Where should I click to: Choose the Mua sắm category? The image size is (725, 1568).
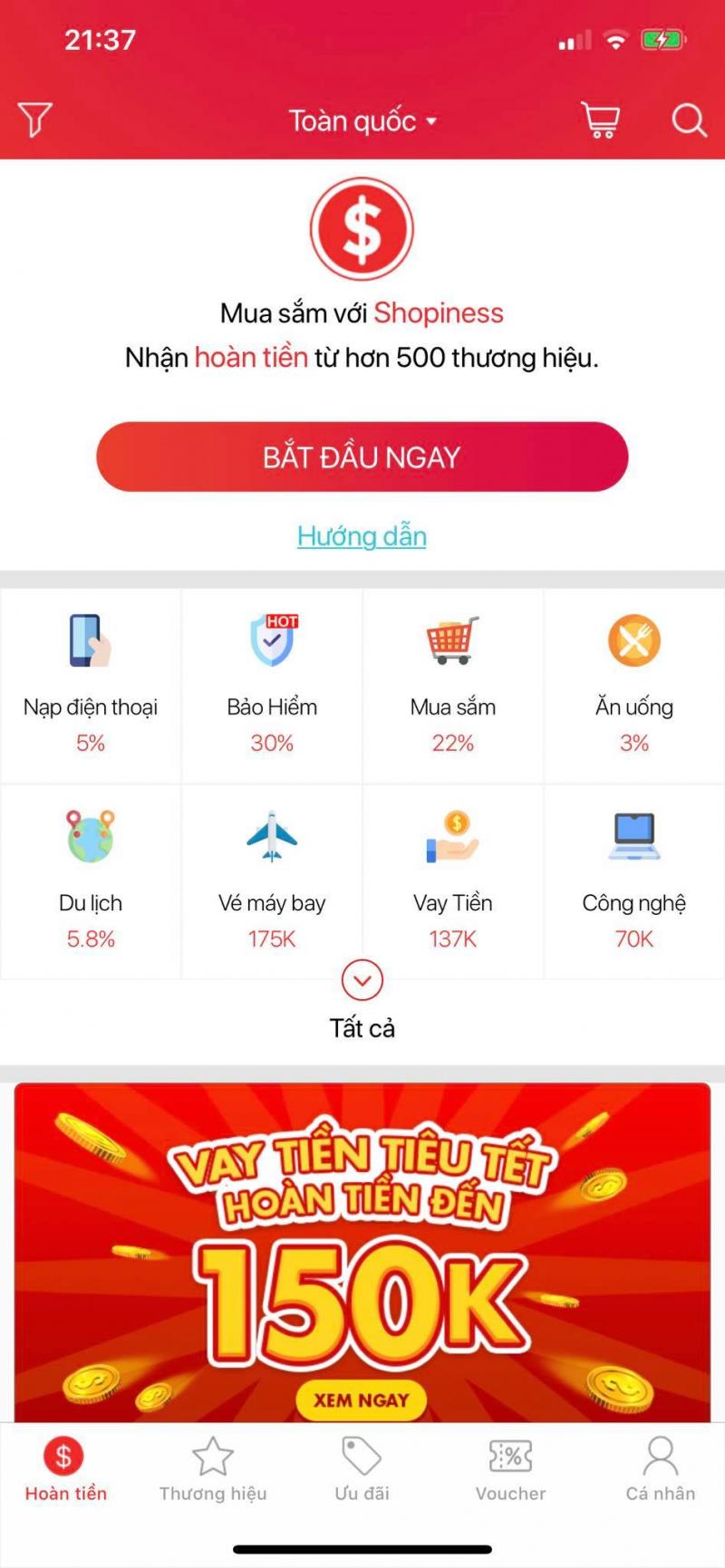point(453,685)
